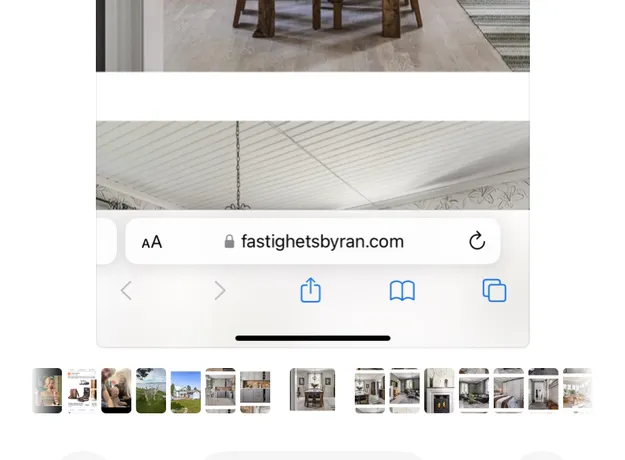Open the fireplace photo thumbnail

pyautogui.click(x=439, y=391)
